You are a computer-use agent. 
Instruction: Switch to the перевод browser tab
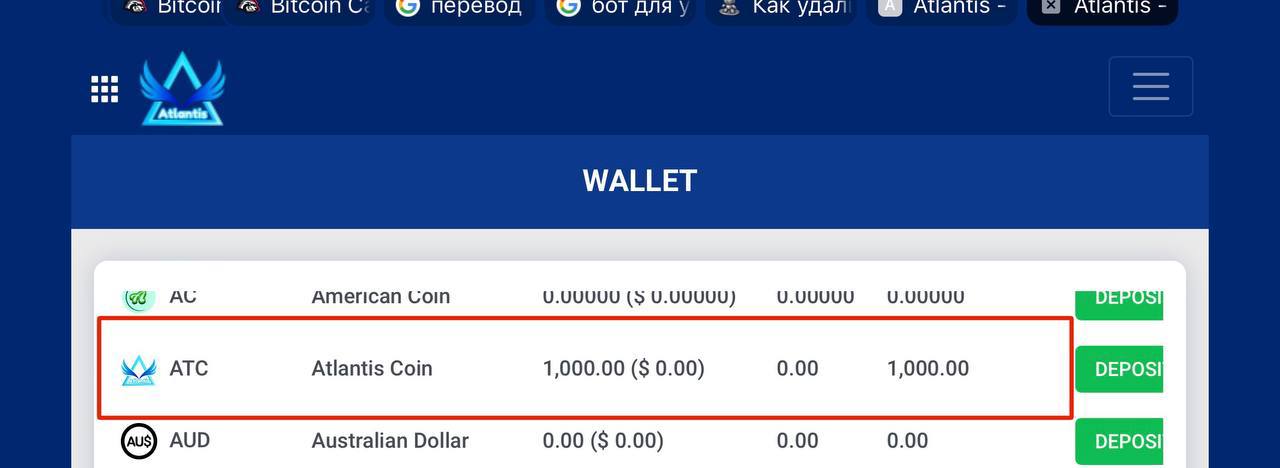pos(460,8)
